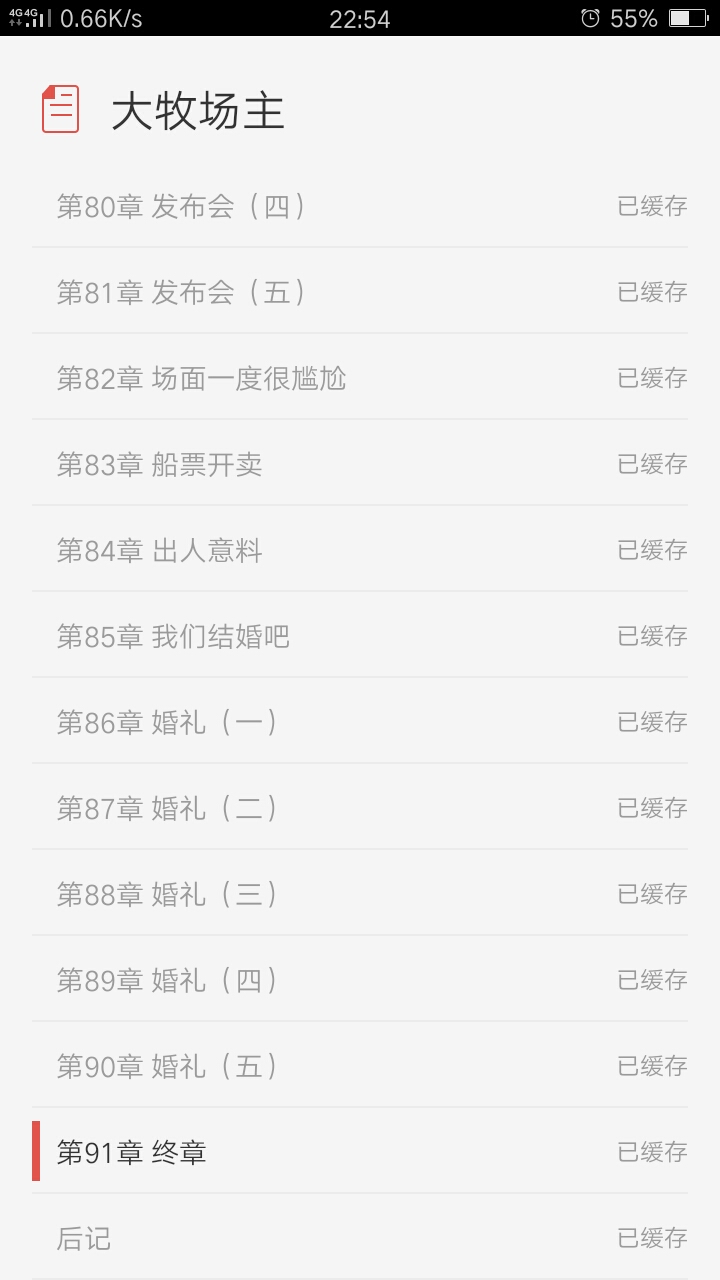Viewport: 720px width, 1280px height.
Task: Jump to chapter 87 婚礼（二）
Action: coord(167,808)
